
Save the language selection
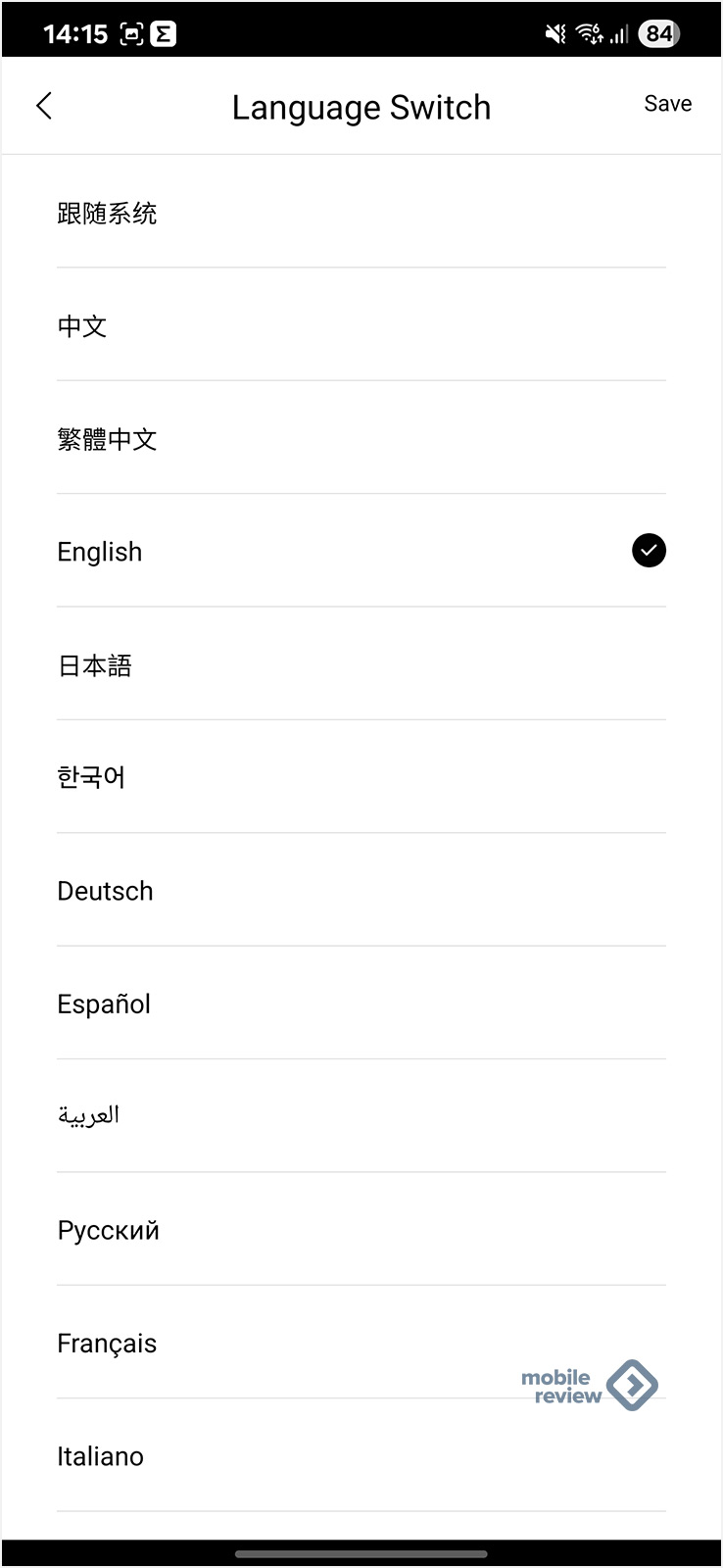pos(668,104)
